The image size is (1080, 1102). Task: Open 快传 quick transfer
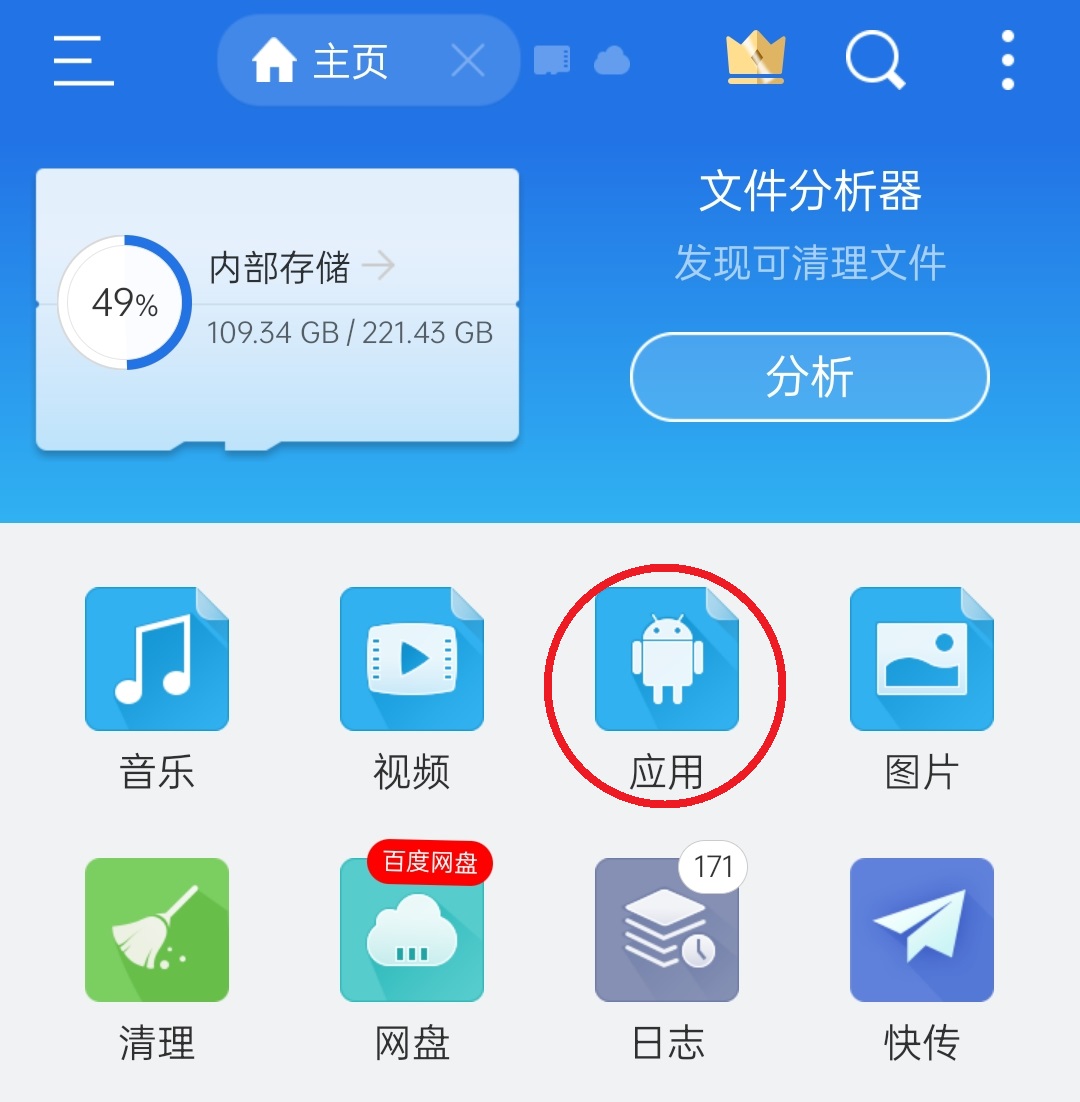click(x=921, y=930)
